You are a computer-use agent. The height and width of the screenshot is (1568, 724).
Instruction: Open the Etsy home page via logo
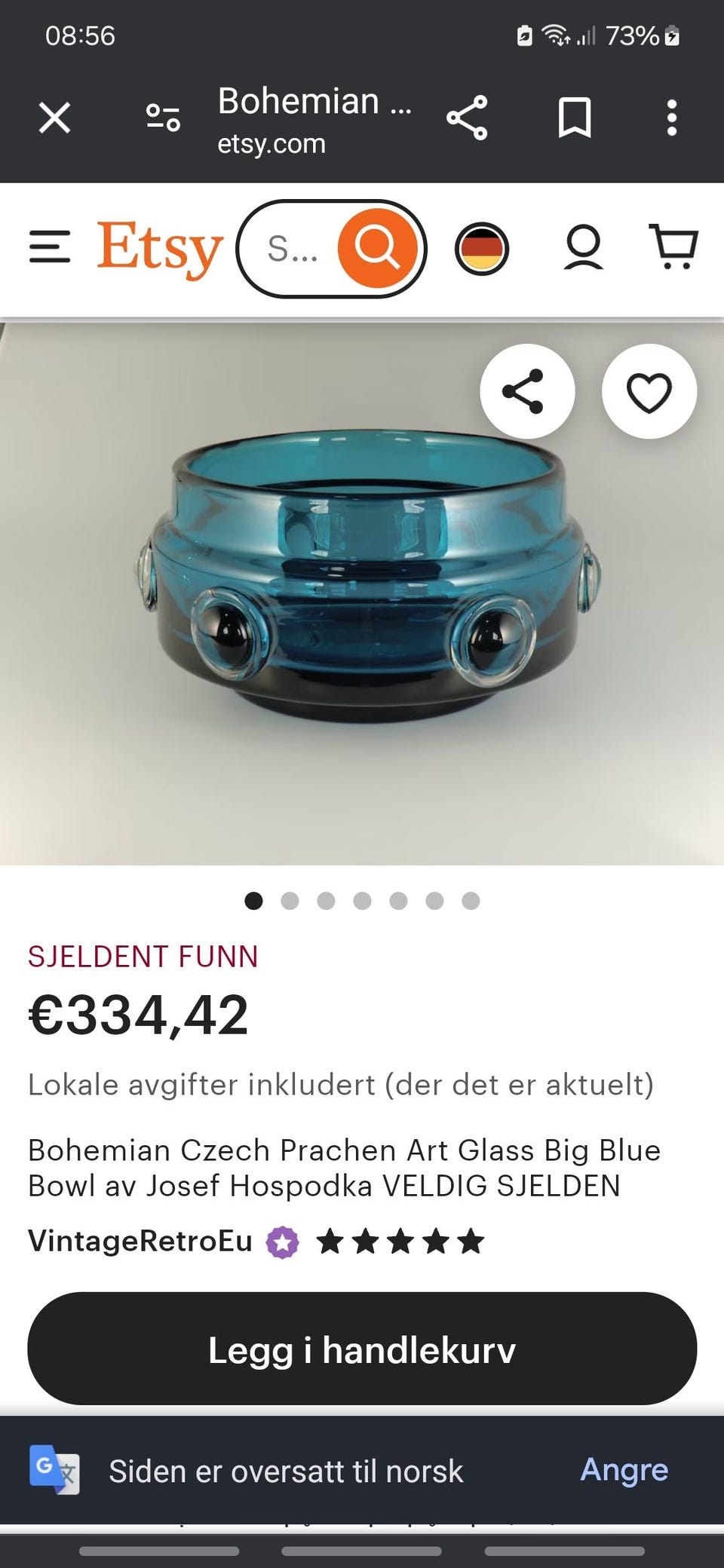(x=158, y=249)
